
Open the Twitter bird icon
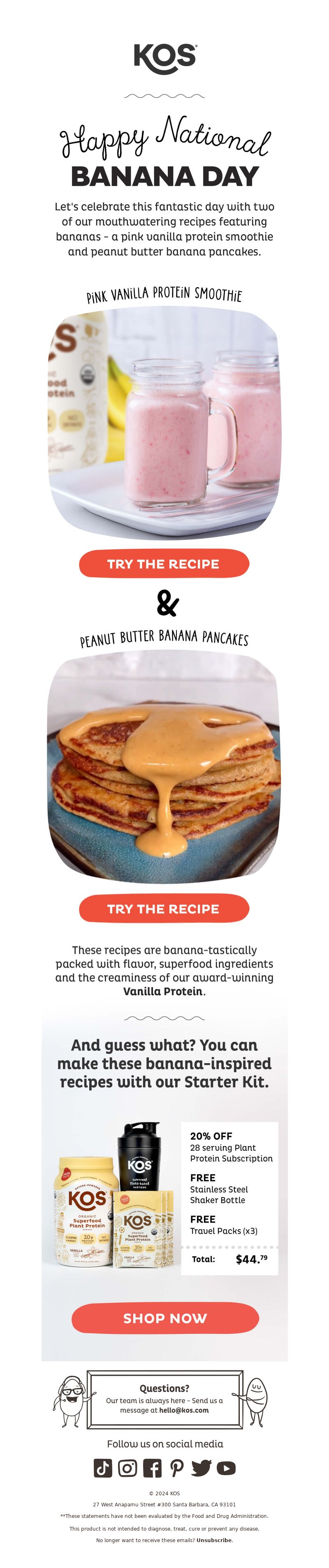201,1468
